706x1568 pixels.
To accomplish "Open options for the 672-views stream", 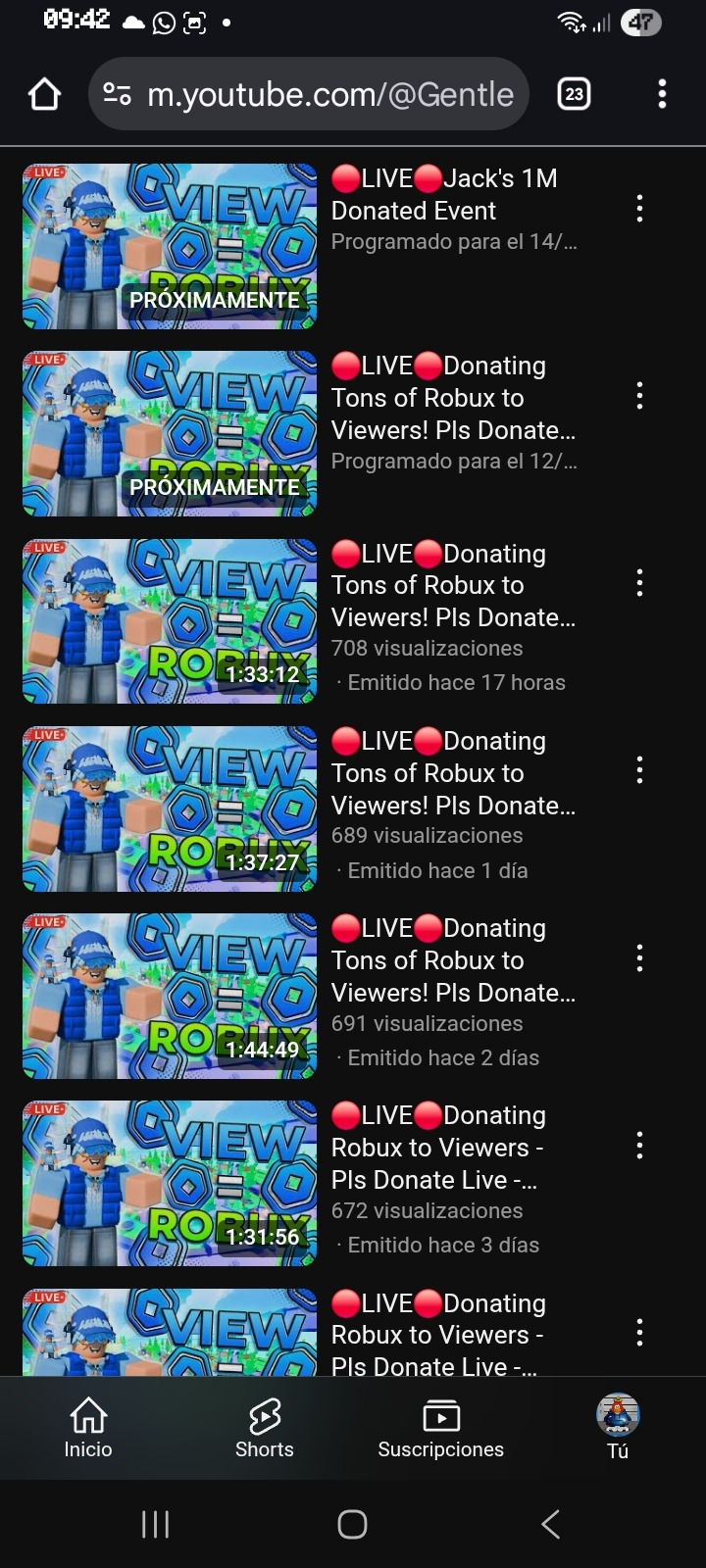I will [x=639, y=1146].
